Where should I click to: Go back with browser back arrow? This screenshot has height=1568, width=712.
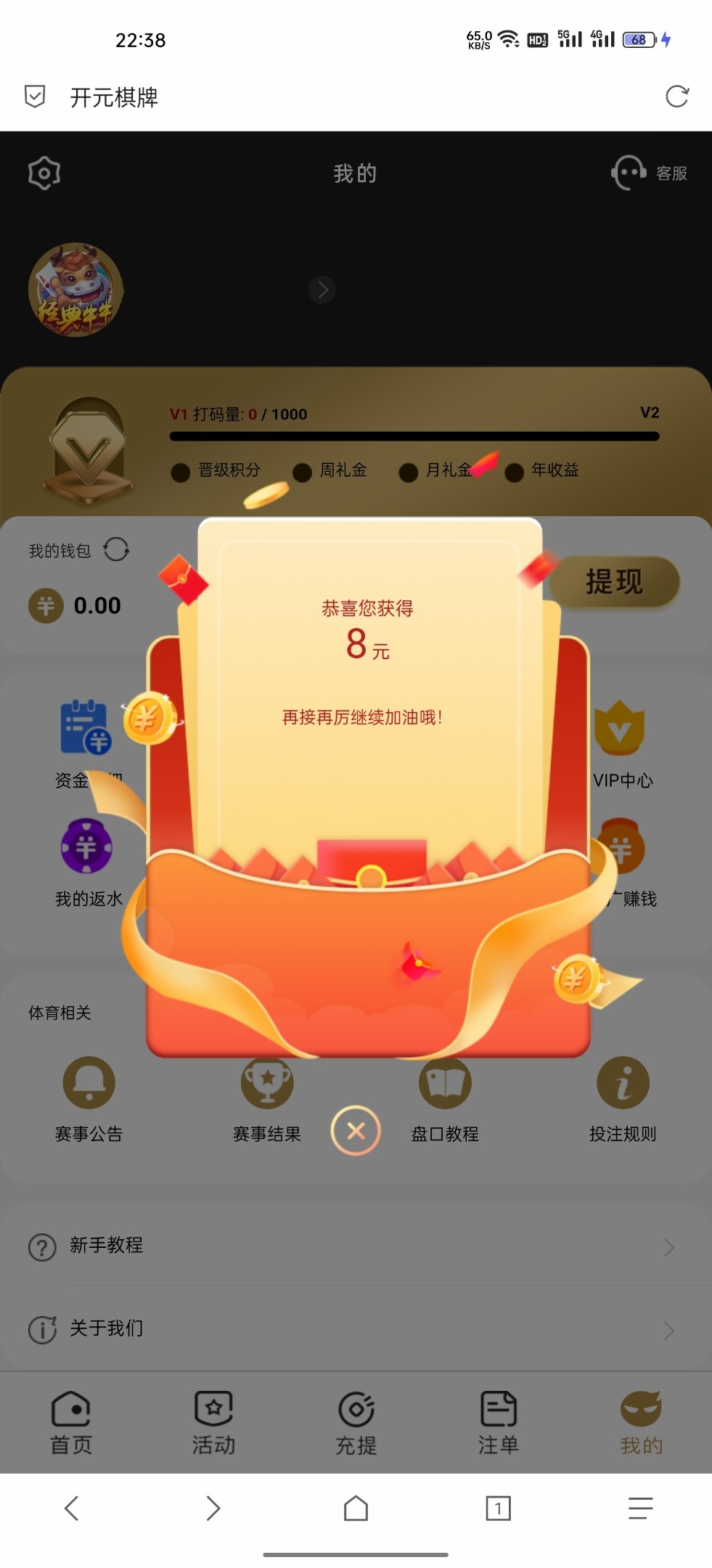click(x=71, y=1508)
